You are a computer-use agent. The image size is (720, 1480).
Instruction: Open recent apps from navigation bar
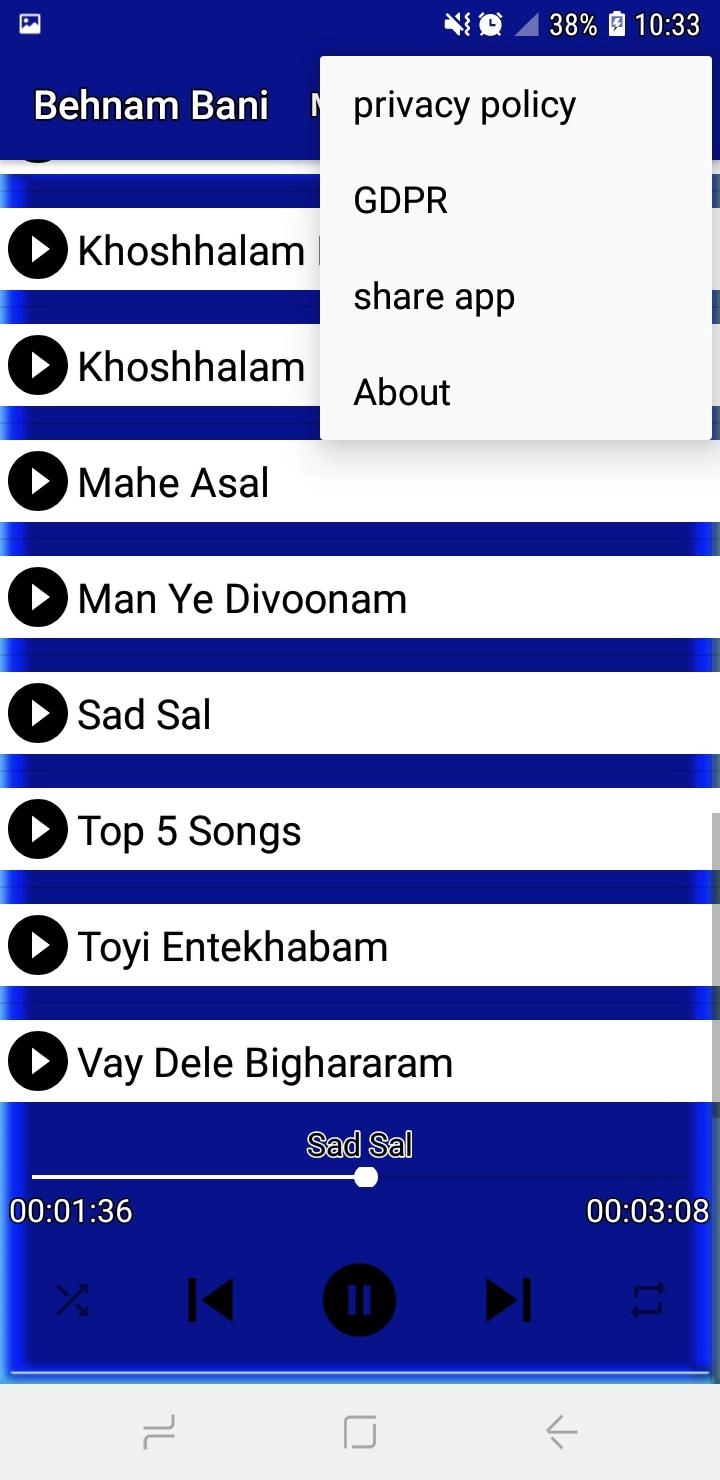tap(159, 1433)
